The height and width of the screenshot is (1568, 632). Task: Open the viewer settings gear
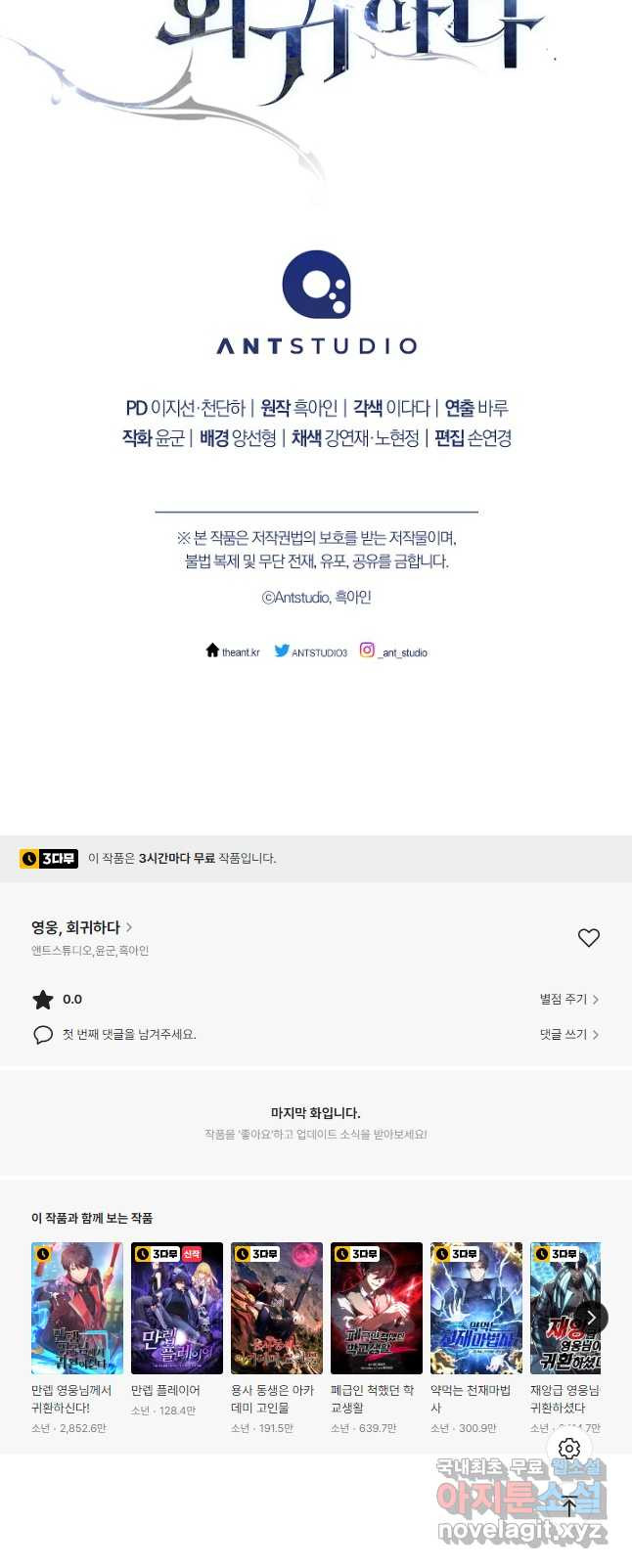coord(569,1449)
